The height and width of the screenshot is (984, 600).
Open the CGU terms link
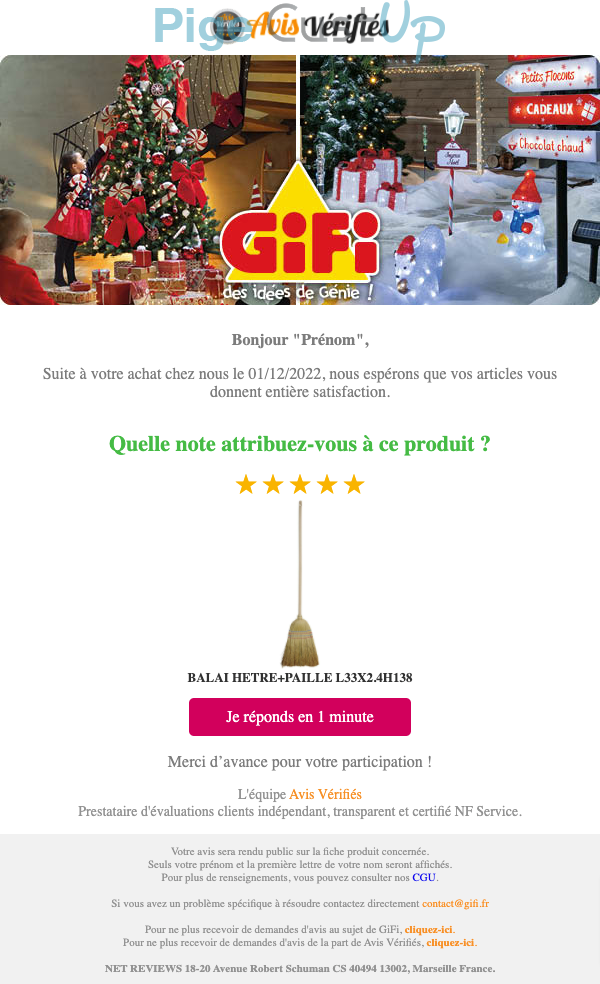424,877
